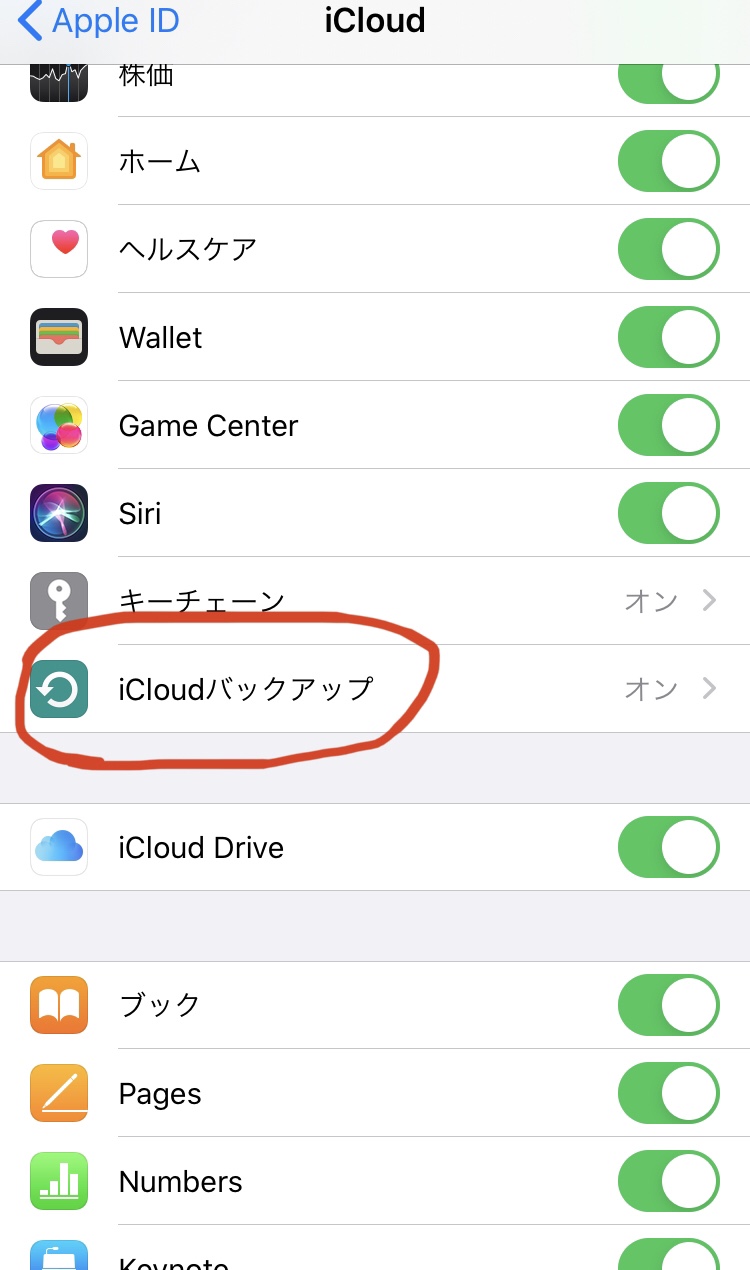
Task: Disable ブック iCloud sync
Action: tap(669, 1005)
